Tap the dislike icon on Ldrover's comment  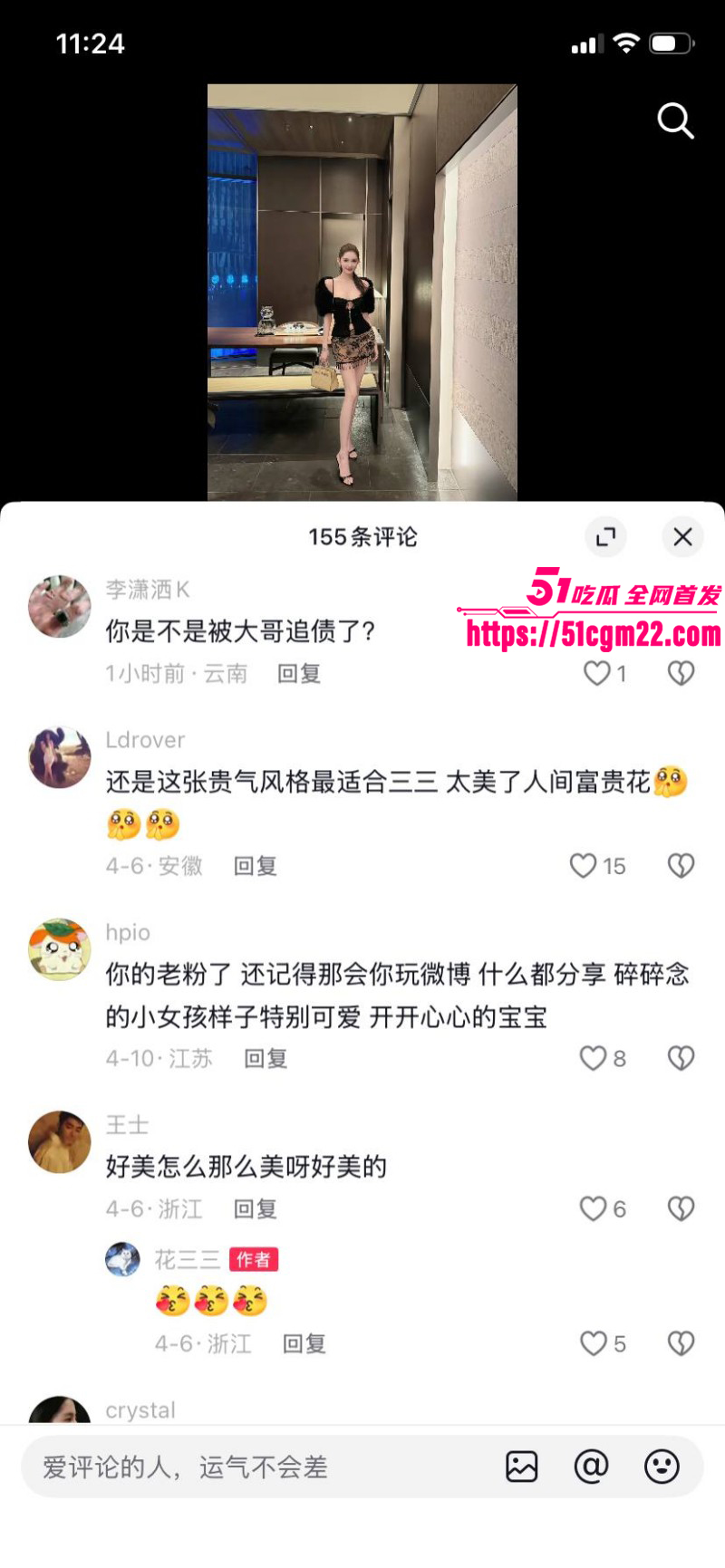tap(681, 865)
